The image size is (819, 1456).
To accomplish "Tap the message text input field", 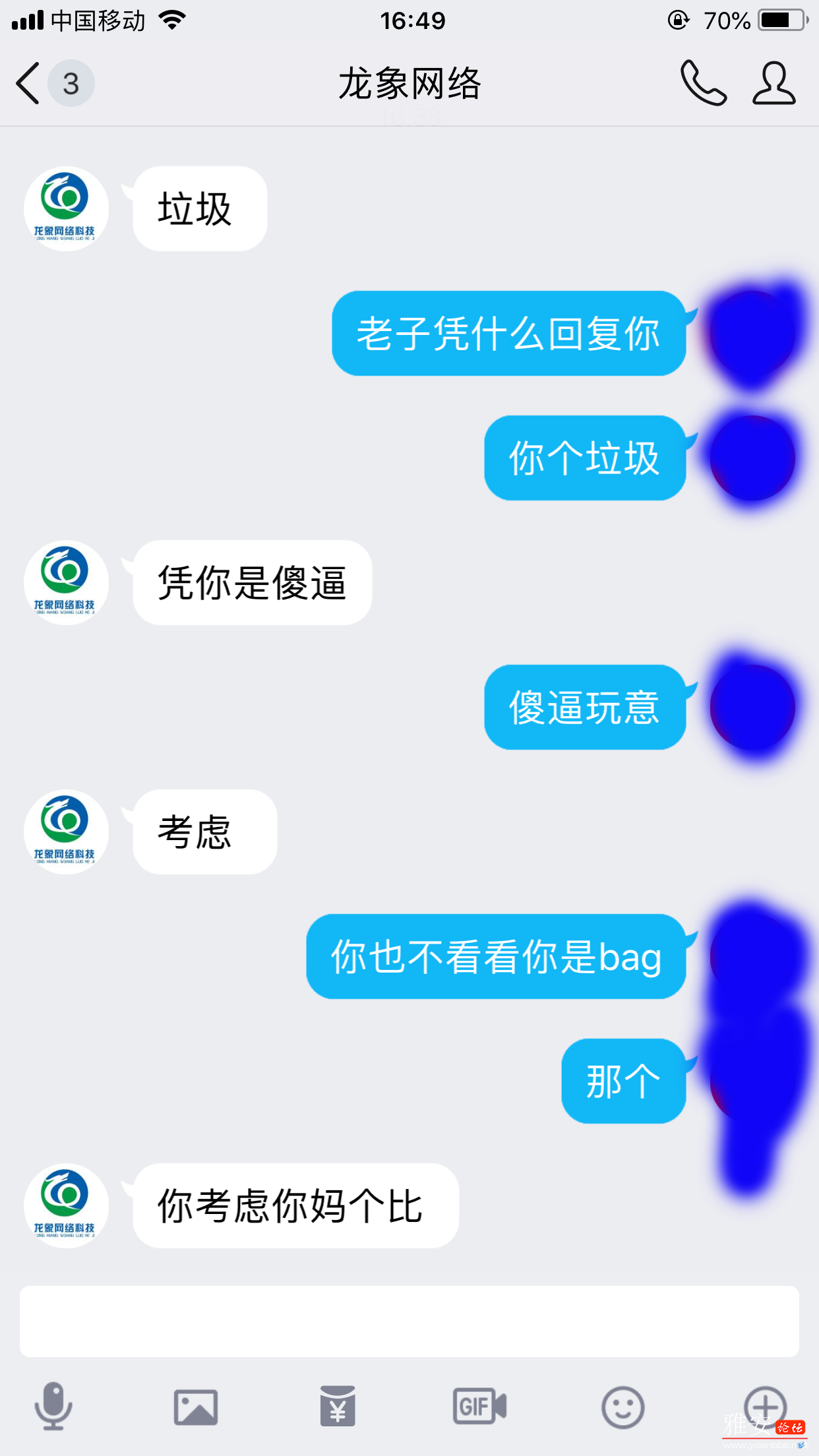I will coord(409,1321).
